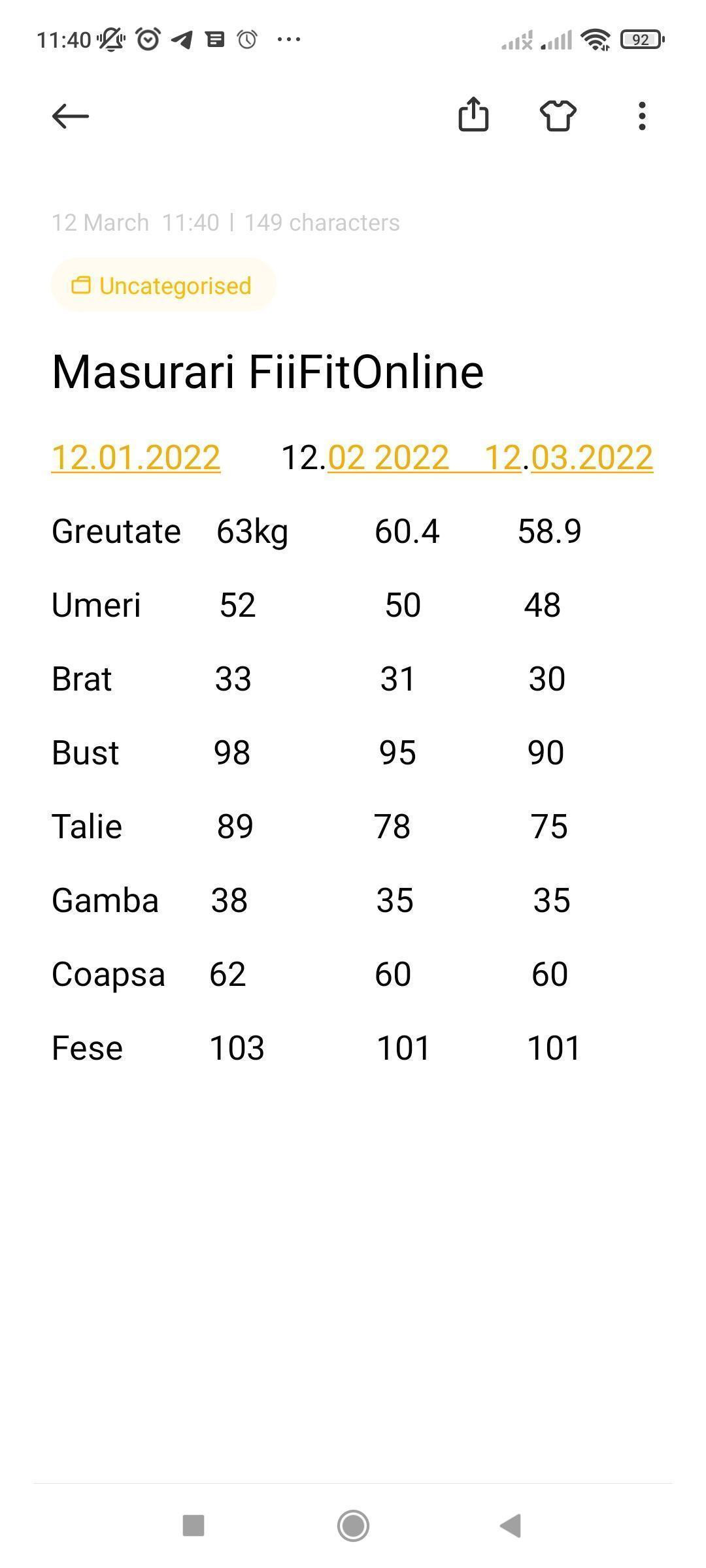Tap the system home button
The height and width of the screenshot is (1568, 706).
coord(353,1526)
